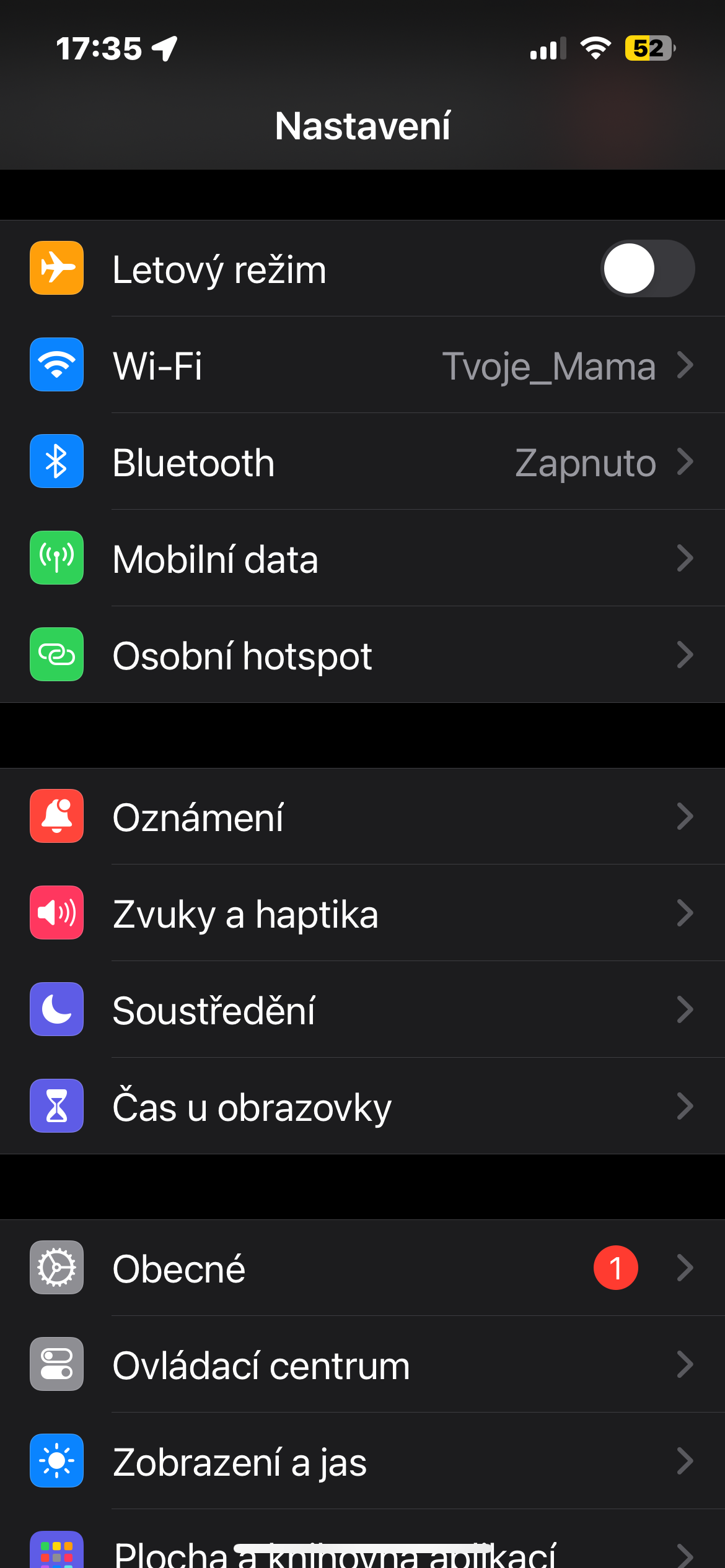
Task: Open Obecné settings
Action: coord(362,1268)
